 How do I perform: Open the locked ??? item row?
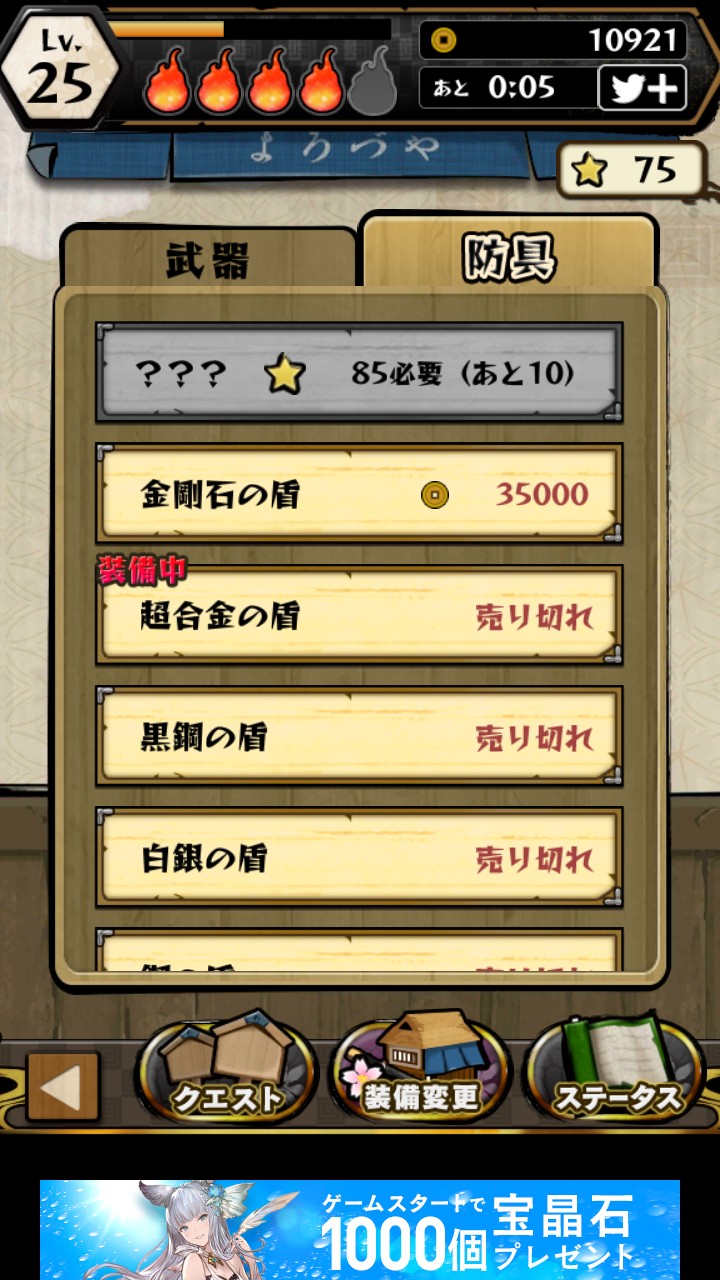point(359,374)
